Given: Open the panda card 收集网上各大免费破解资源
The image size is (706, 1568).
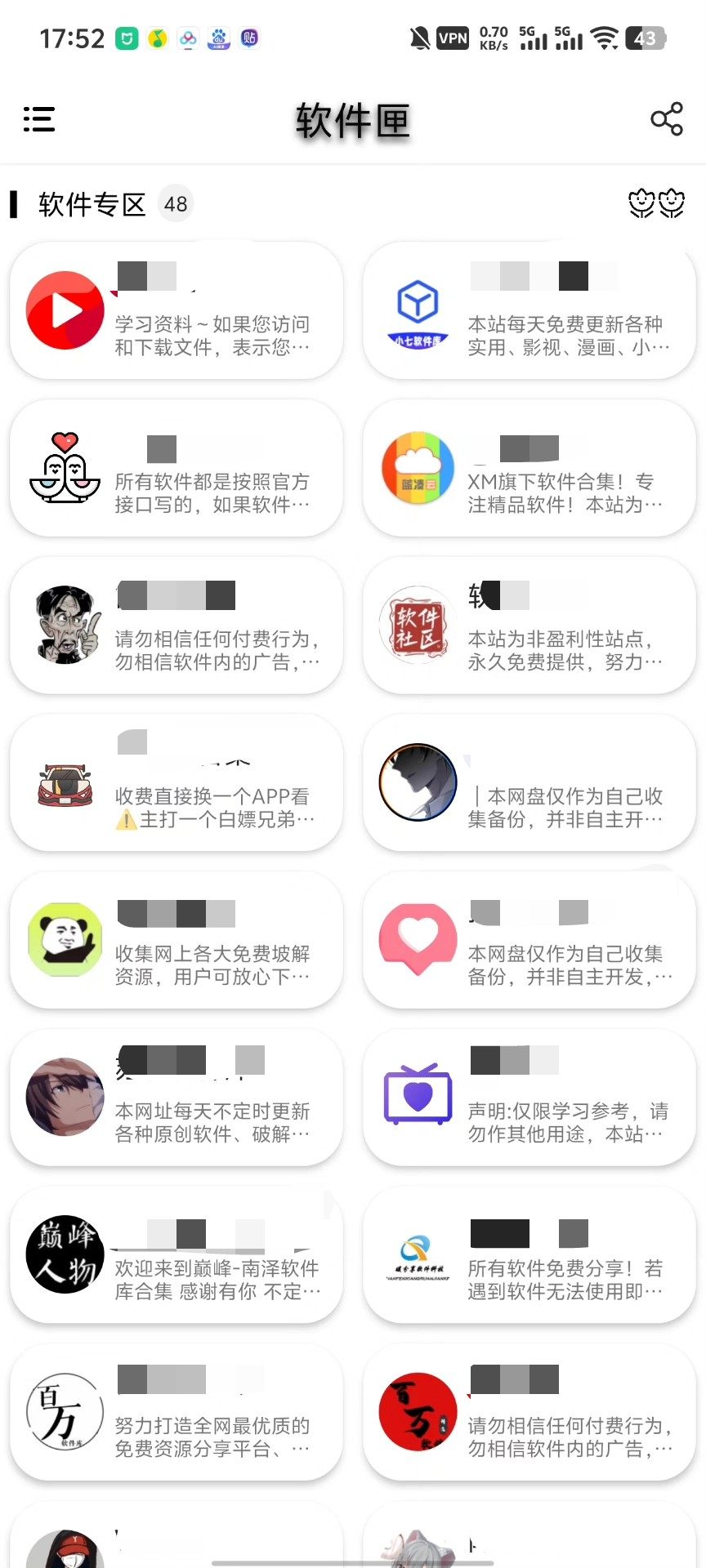Looking at the screenshot, I should (176, 942).
